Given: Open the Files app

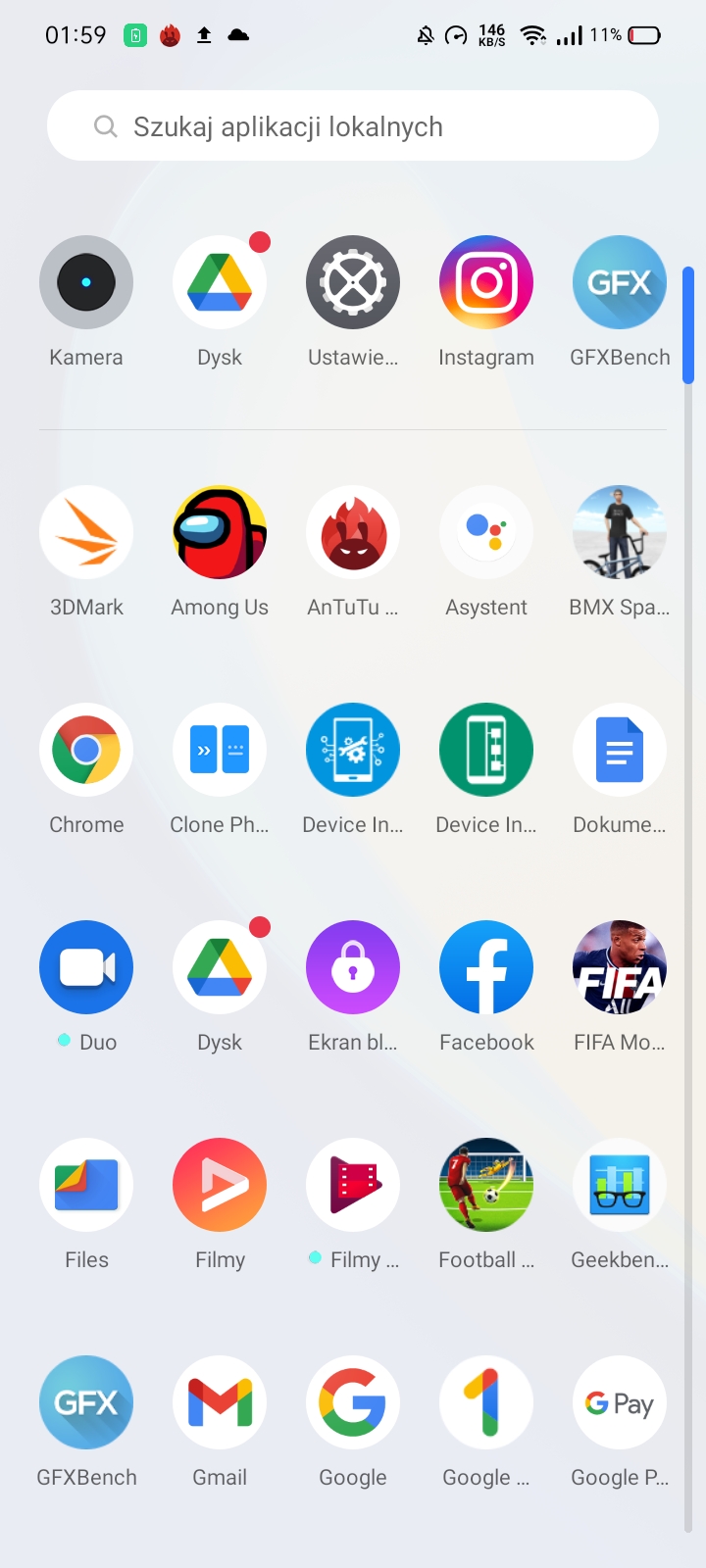Looking at the screenshot, I should click(86, 1185).
